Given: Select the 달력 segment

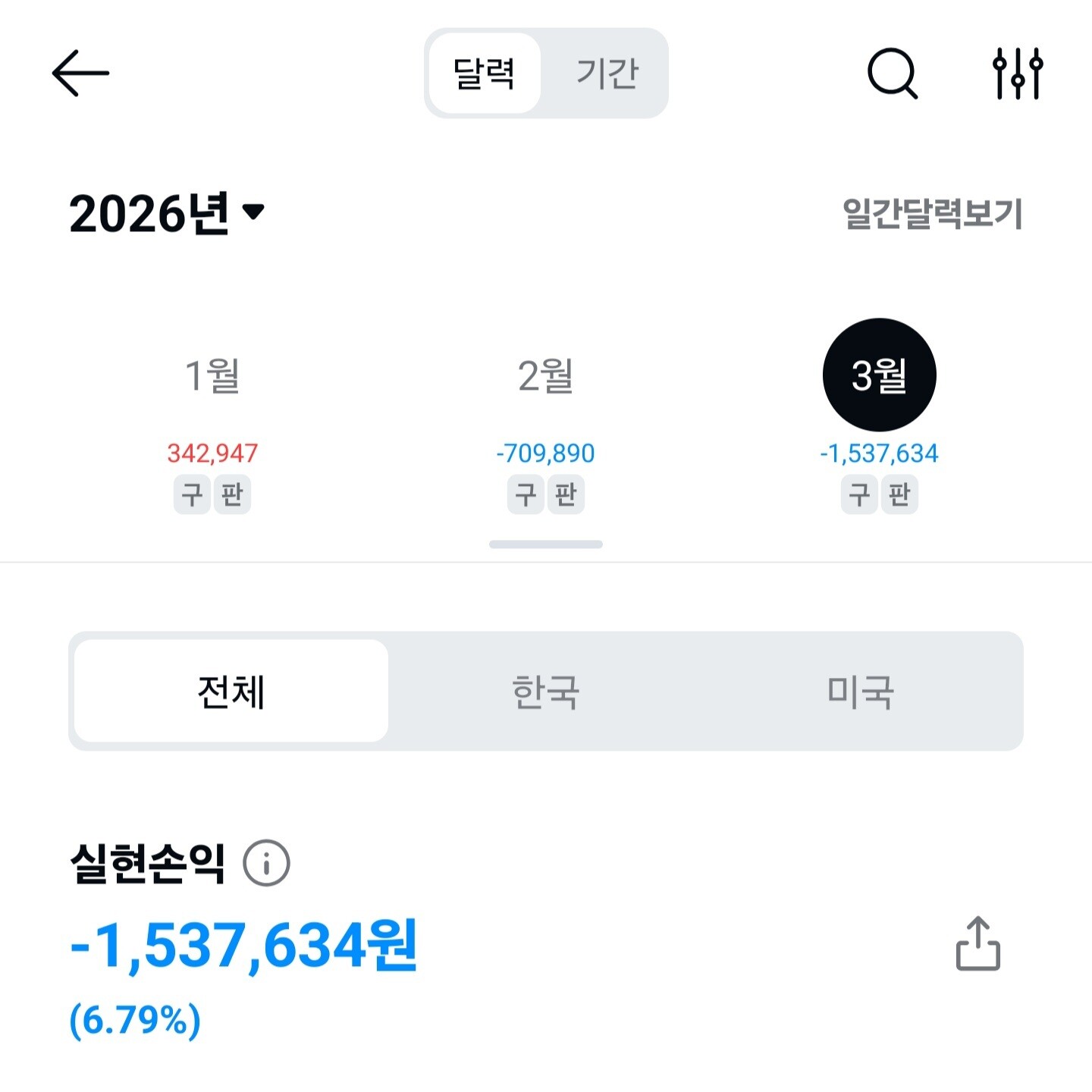Looking at the screenshot, I should click(x=484, y=74).
